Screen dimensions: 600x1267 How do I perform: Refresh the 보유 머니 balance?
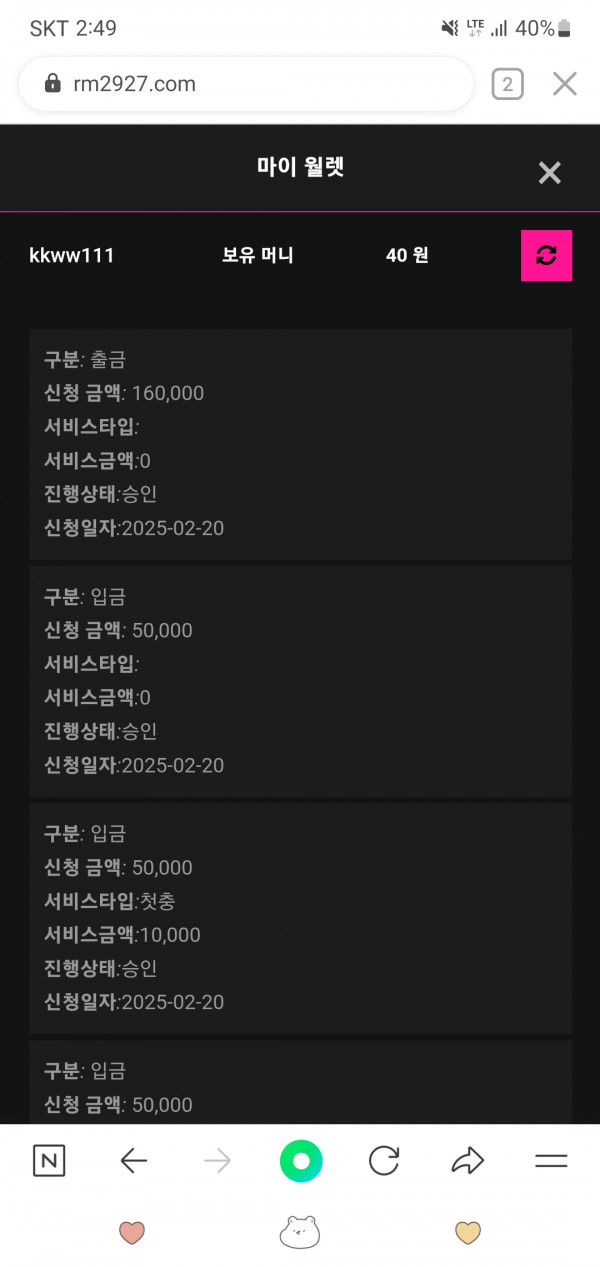(x=546, y=255)
